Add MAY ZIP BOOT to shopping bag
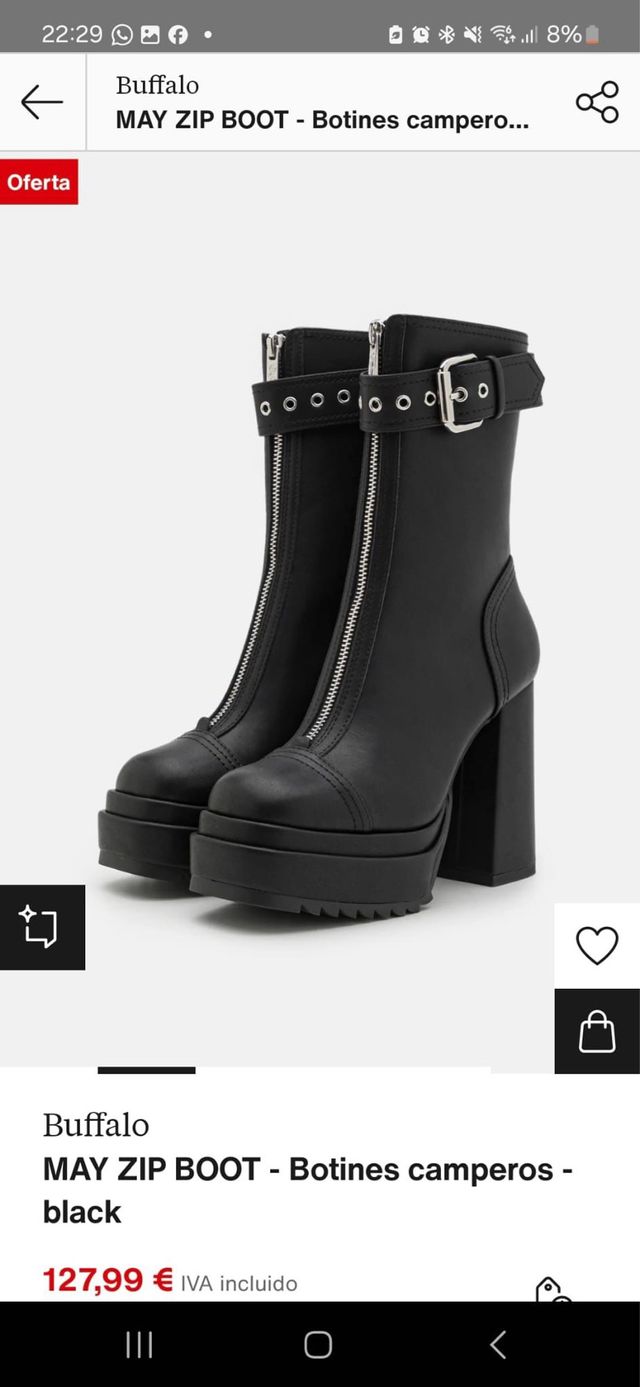The height and width of the screenshot is (1387, 640). coord(597,1031)
